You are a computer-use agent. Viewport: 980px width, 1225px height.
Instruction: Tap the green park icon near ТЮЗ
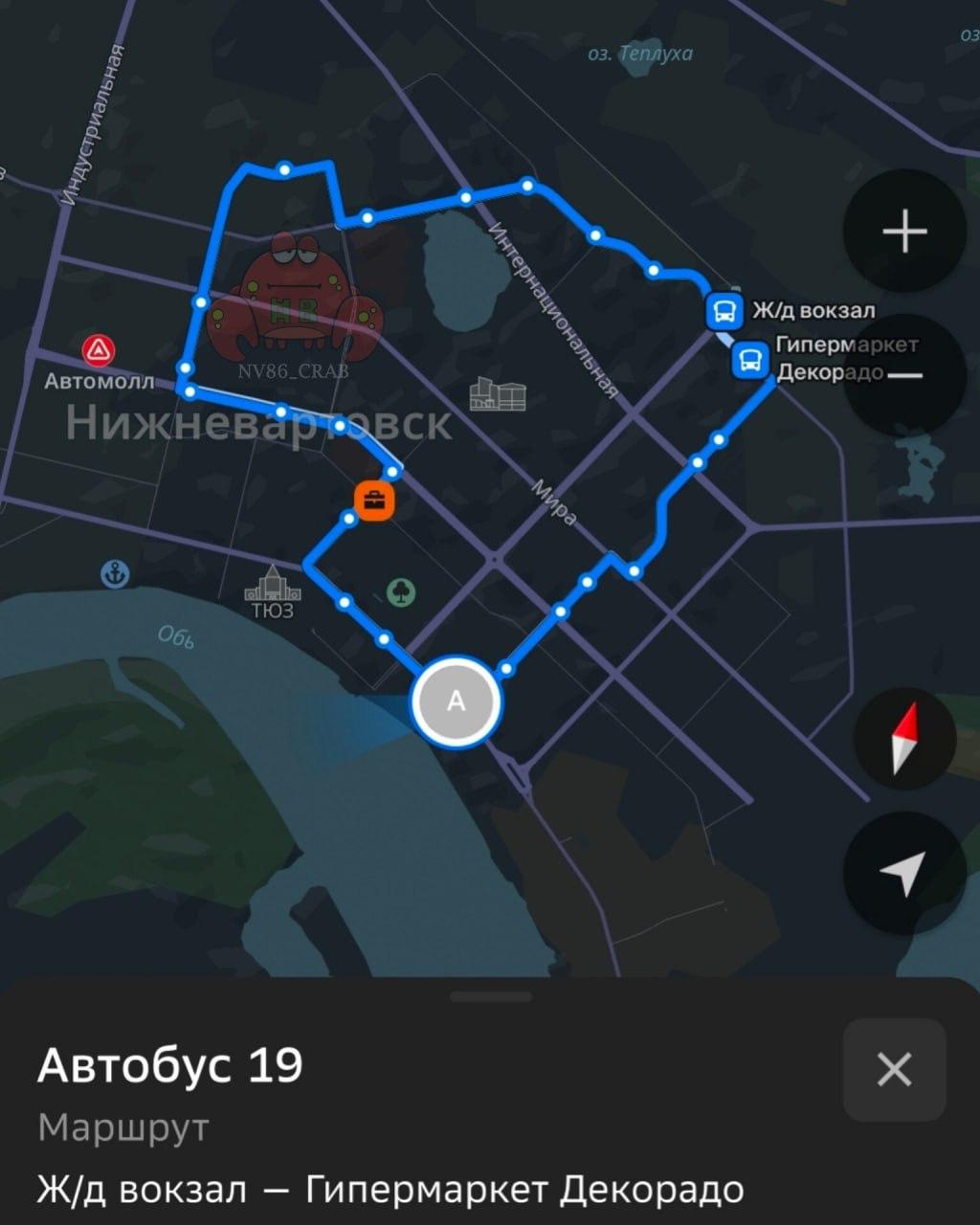pos(401,590)
